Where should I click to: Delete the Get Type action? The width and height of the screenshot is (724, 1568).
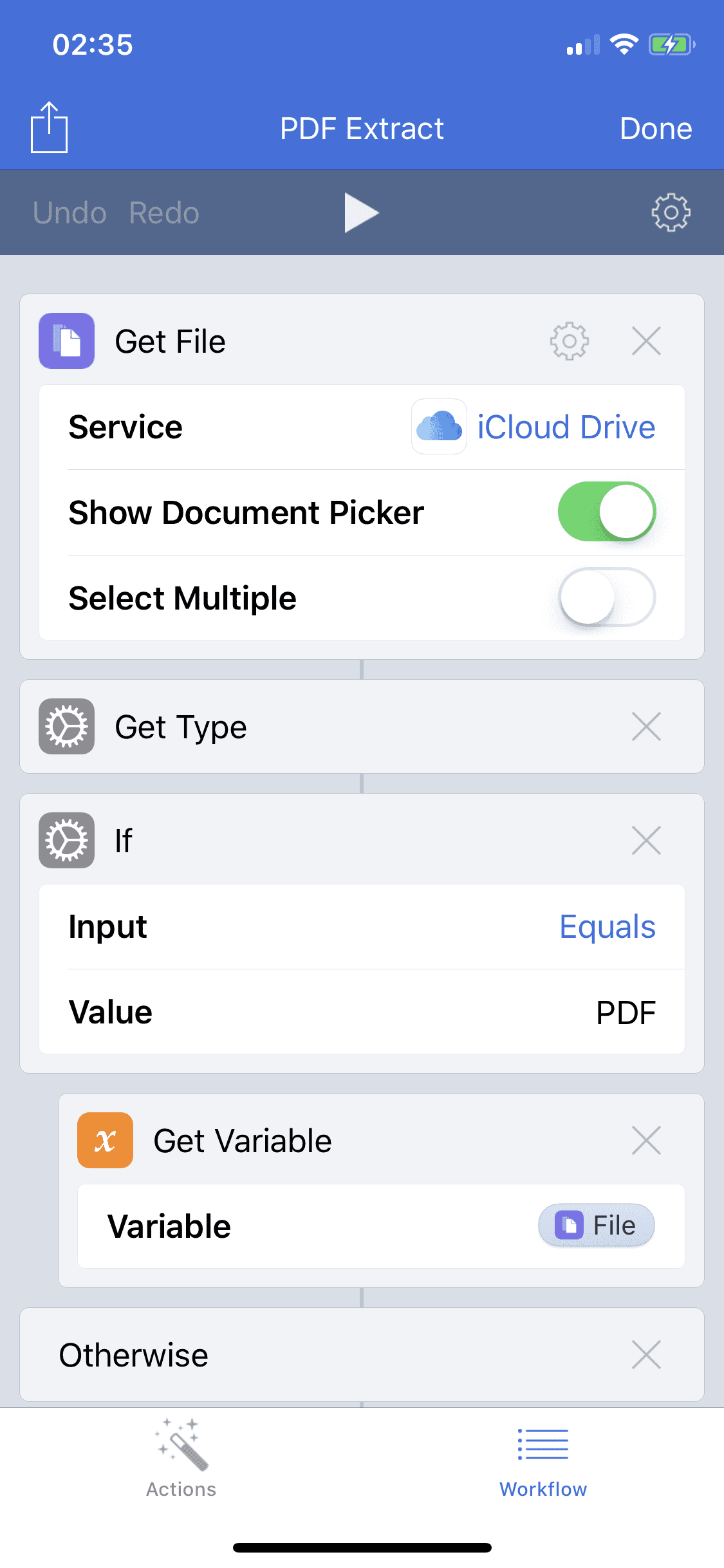(646, 727)
